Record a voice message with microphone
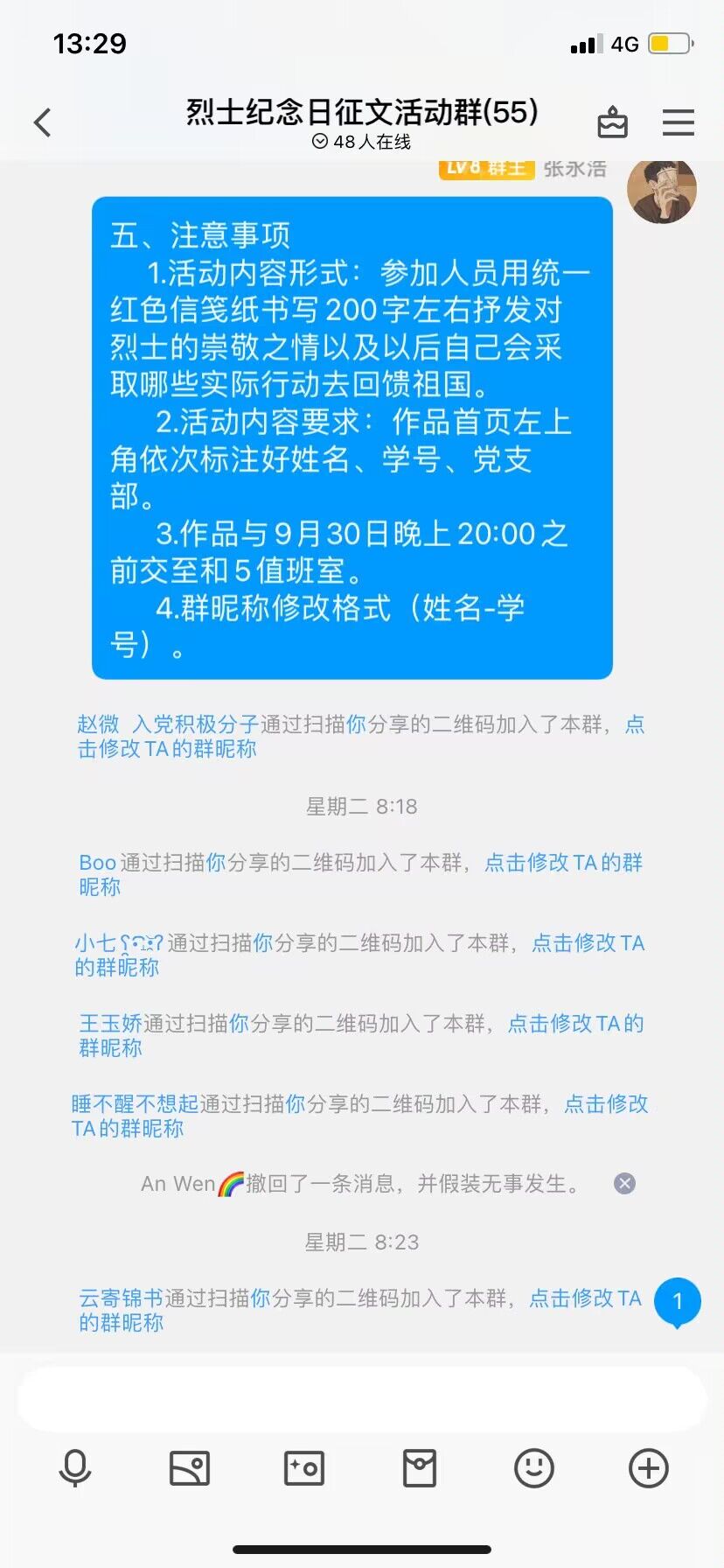Screen dimensions: 724x1568 75,1468
